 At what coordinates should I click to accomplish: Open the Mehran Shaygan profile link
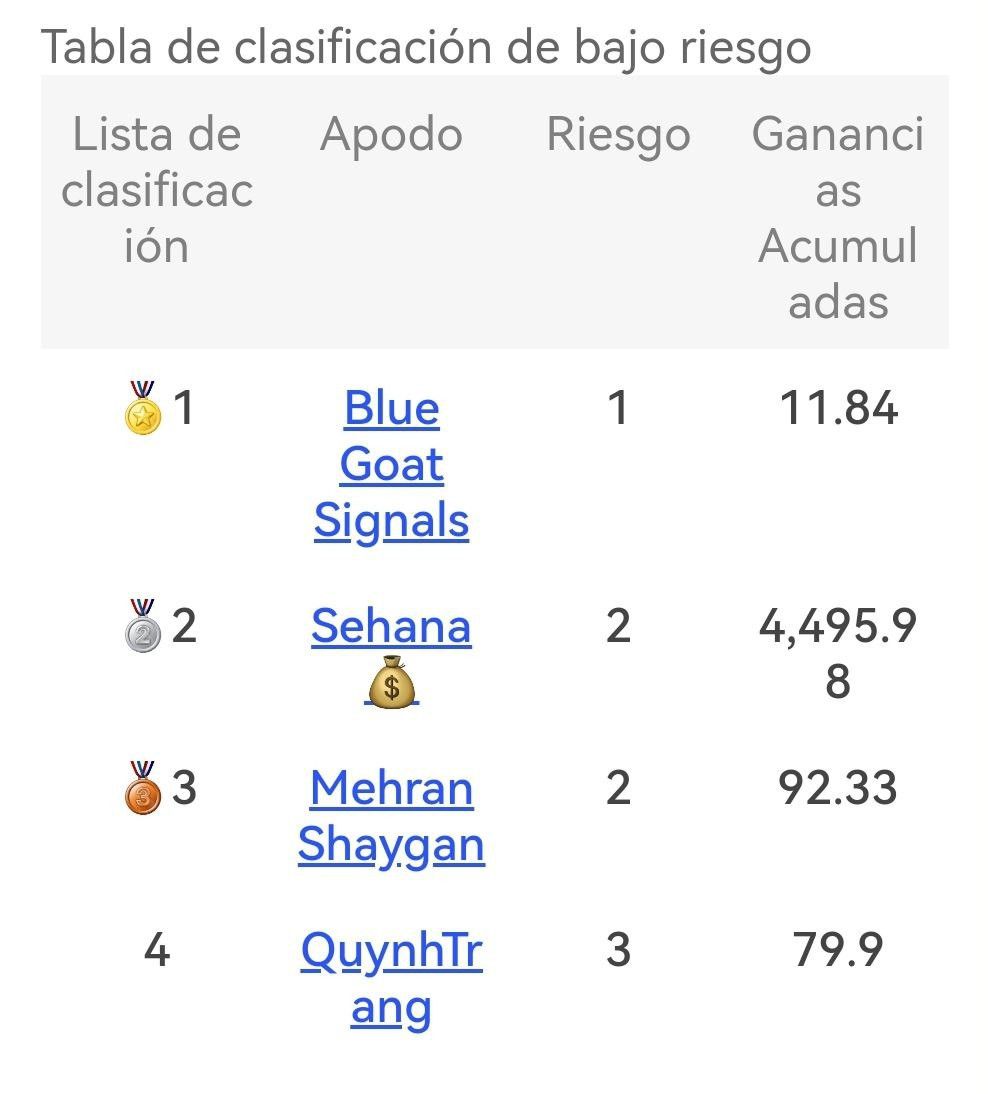(x=391, y=816)
